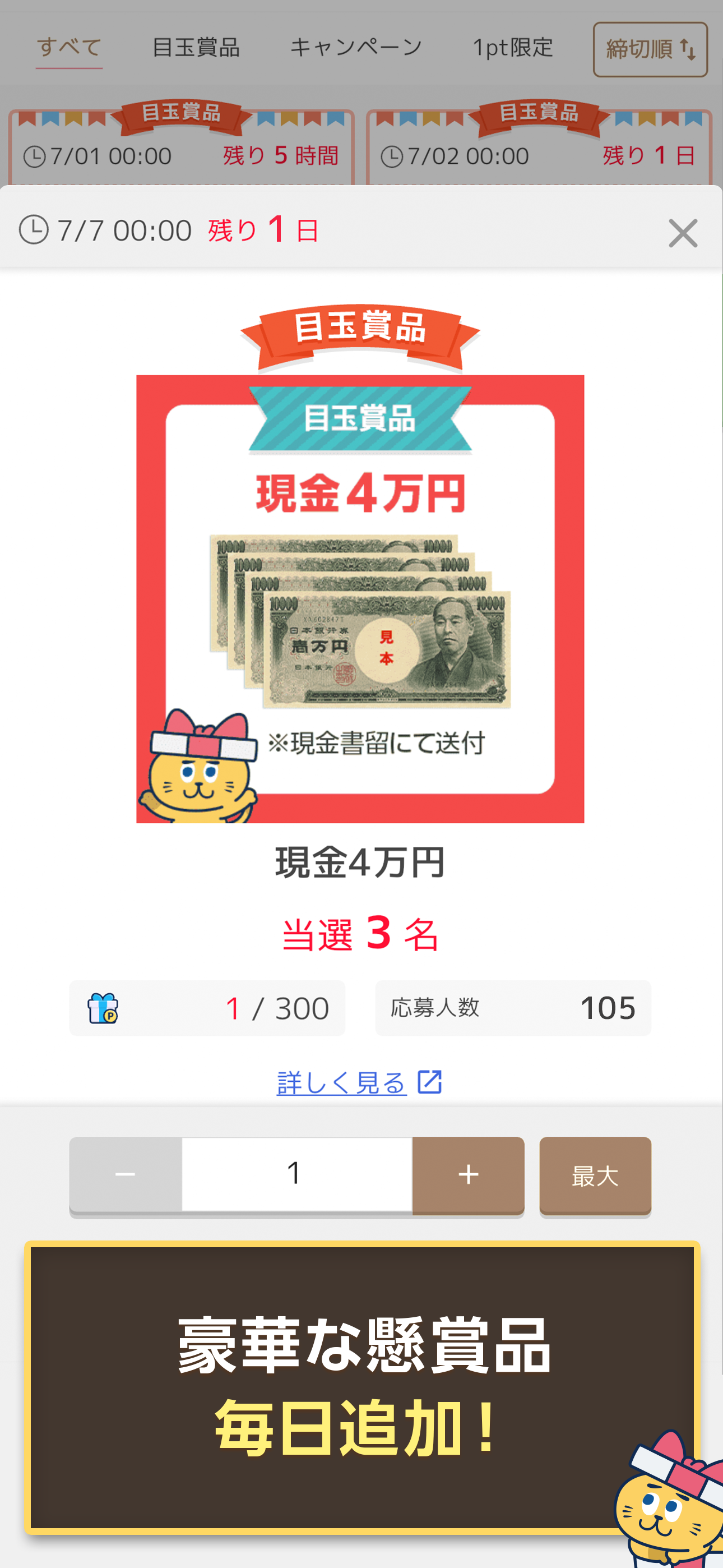
Task: Switch to the 目玉賞品 tab
Action: pyautogui.click(x=196, y=48)
